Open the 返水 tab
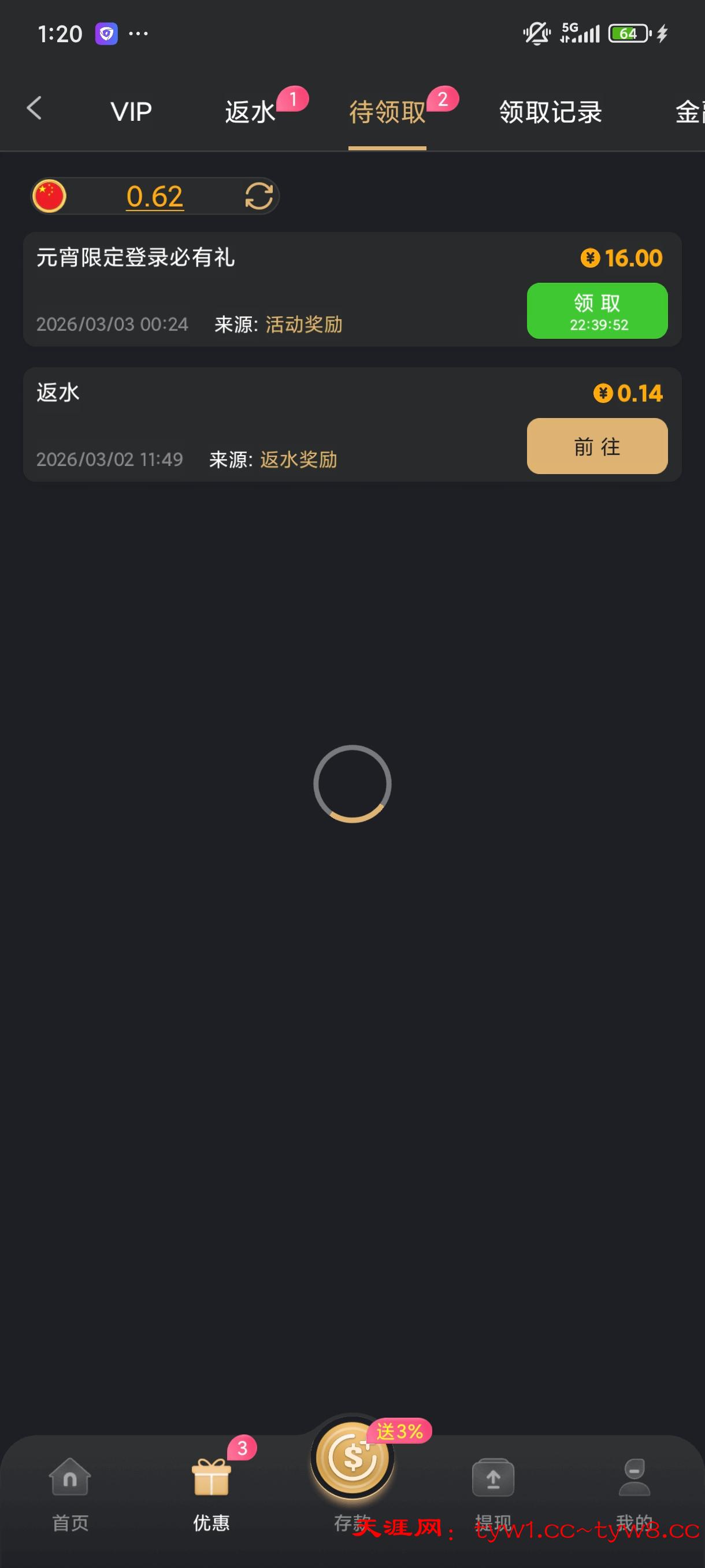 (250, 112)
